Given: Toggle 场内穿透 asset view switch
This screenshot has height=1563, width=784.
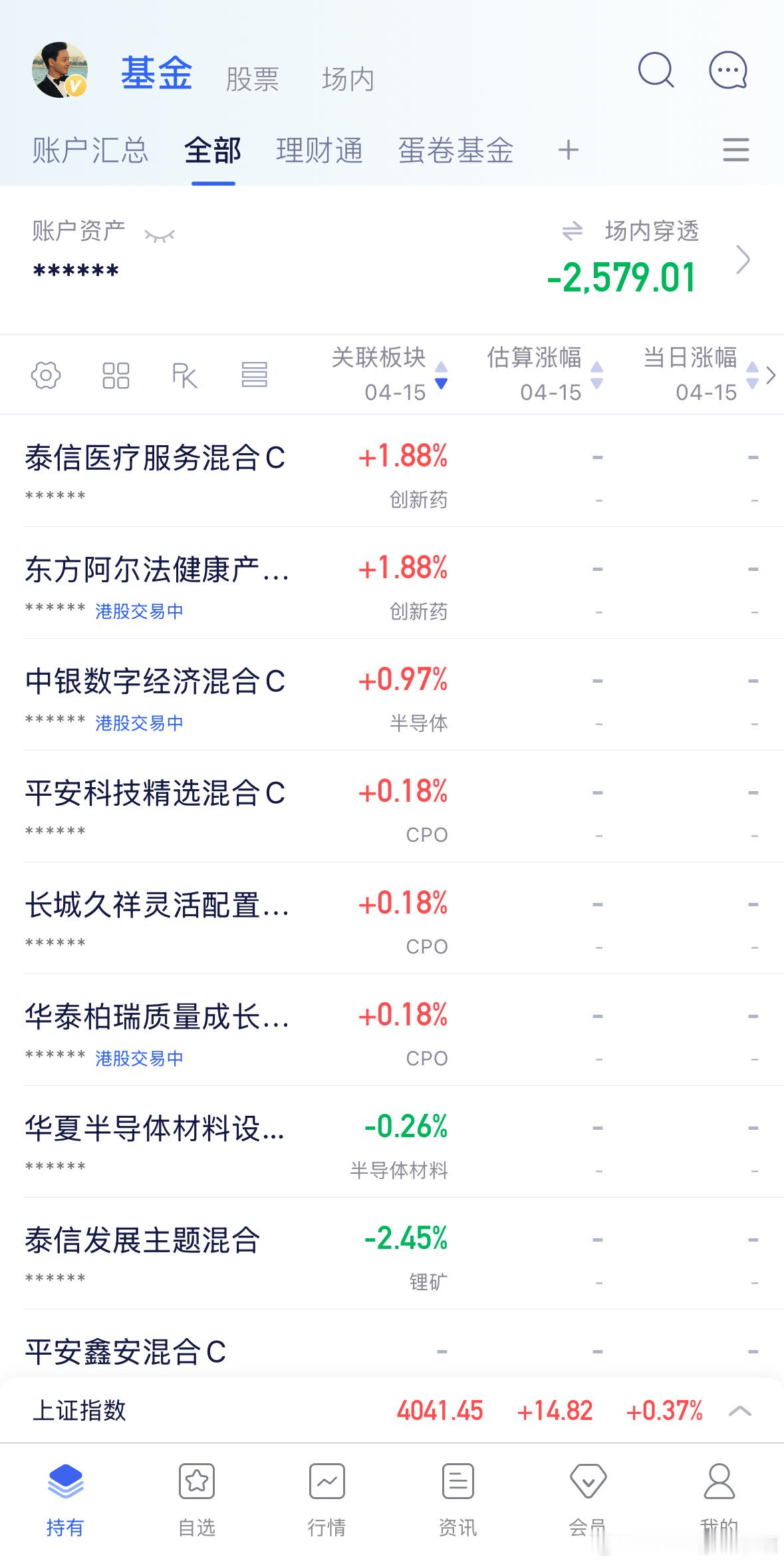Looking at the screenshot, I should pos(573,231).
